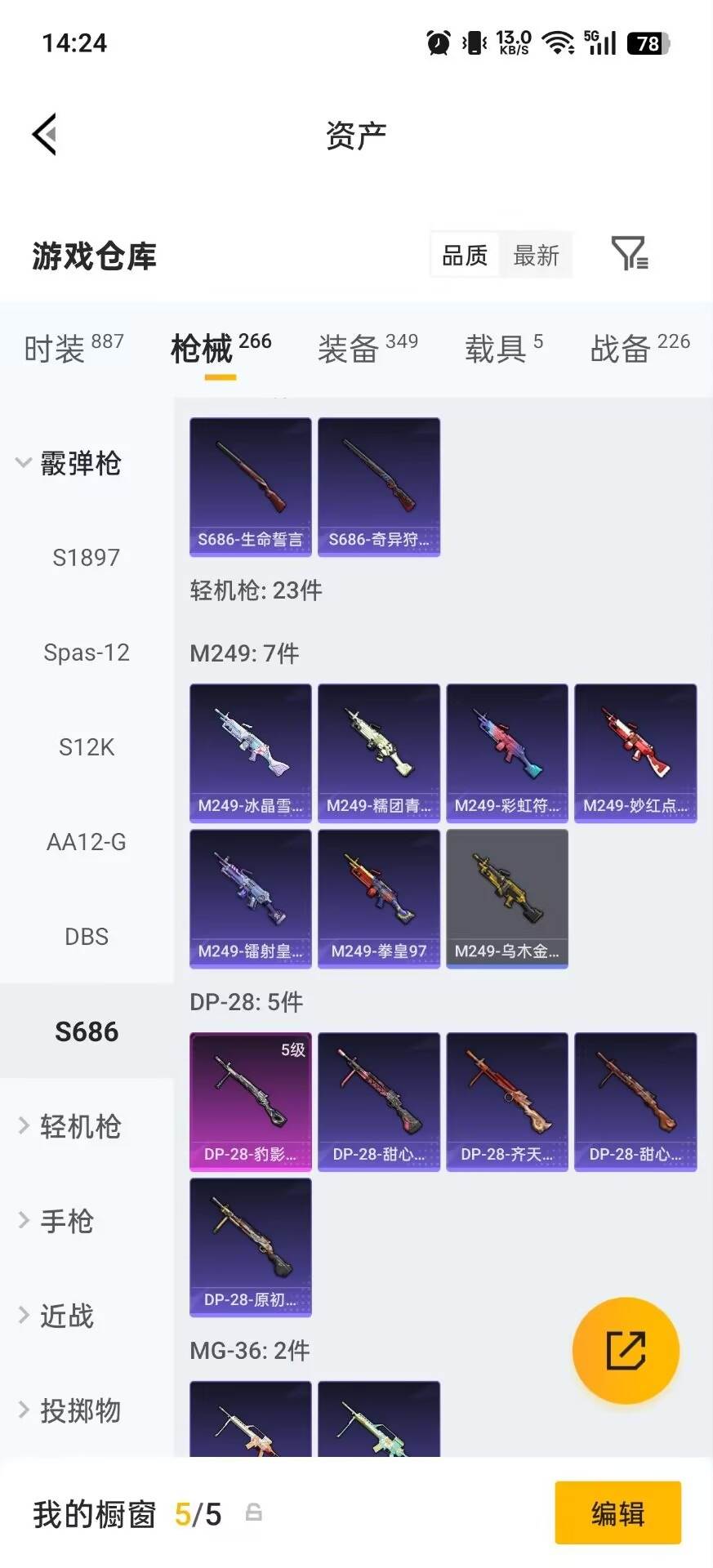
Task: Open the S686-生命誓言 skin
Action: 251,487
